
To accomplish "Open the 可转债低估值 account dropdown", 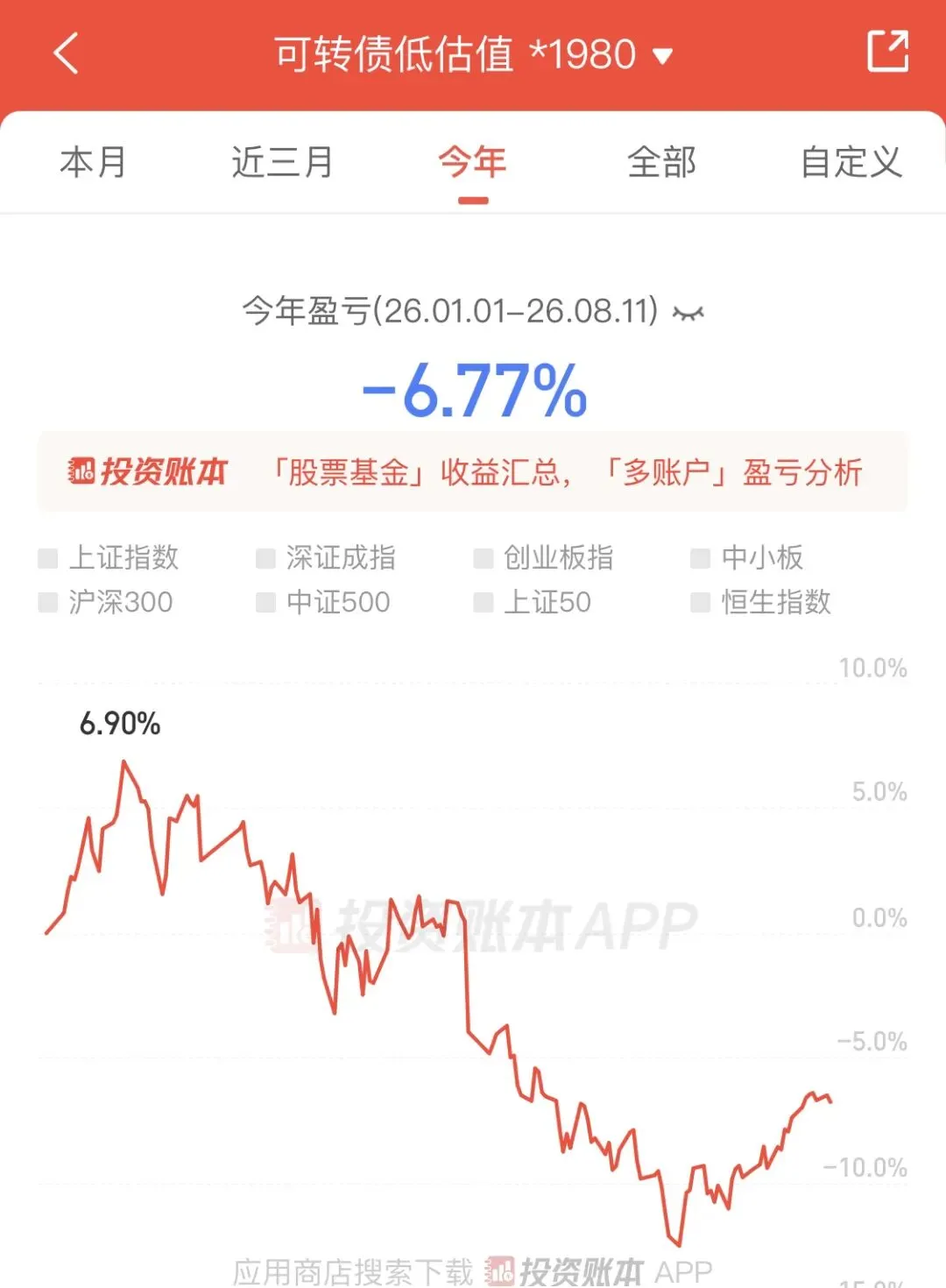I will (x=474, y=54).
